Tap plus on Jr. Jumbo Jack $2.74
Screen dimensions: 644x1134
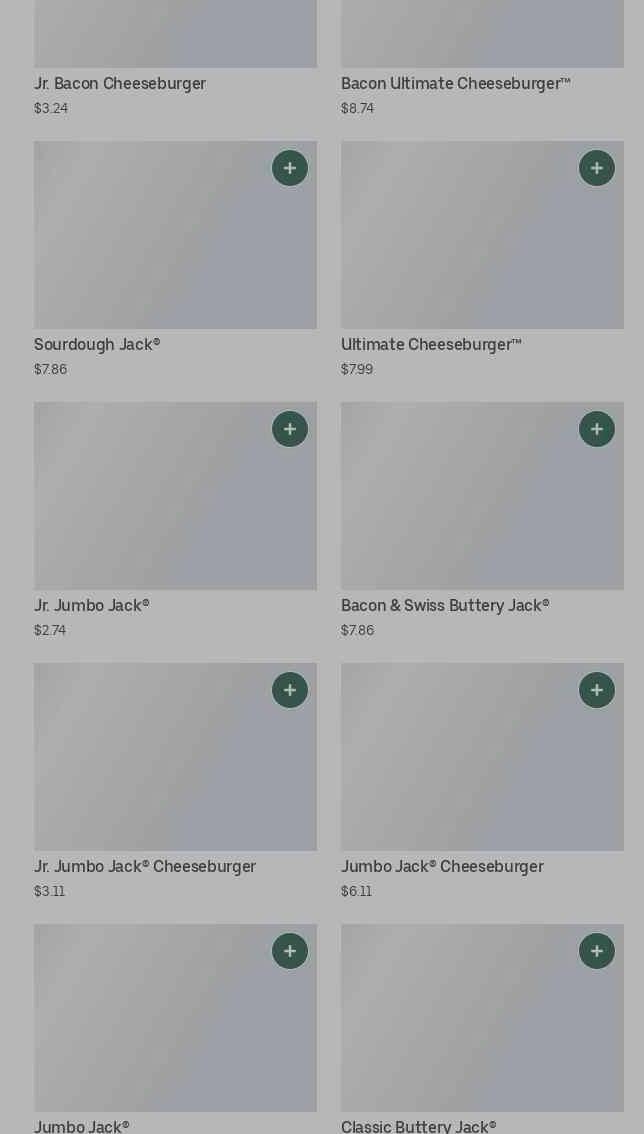[x=289, y=429]
